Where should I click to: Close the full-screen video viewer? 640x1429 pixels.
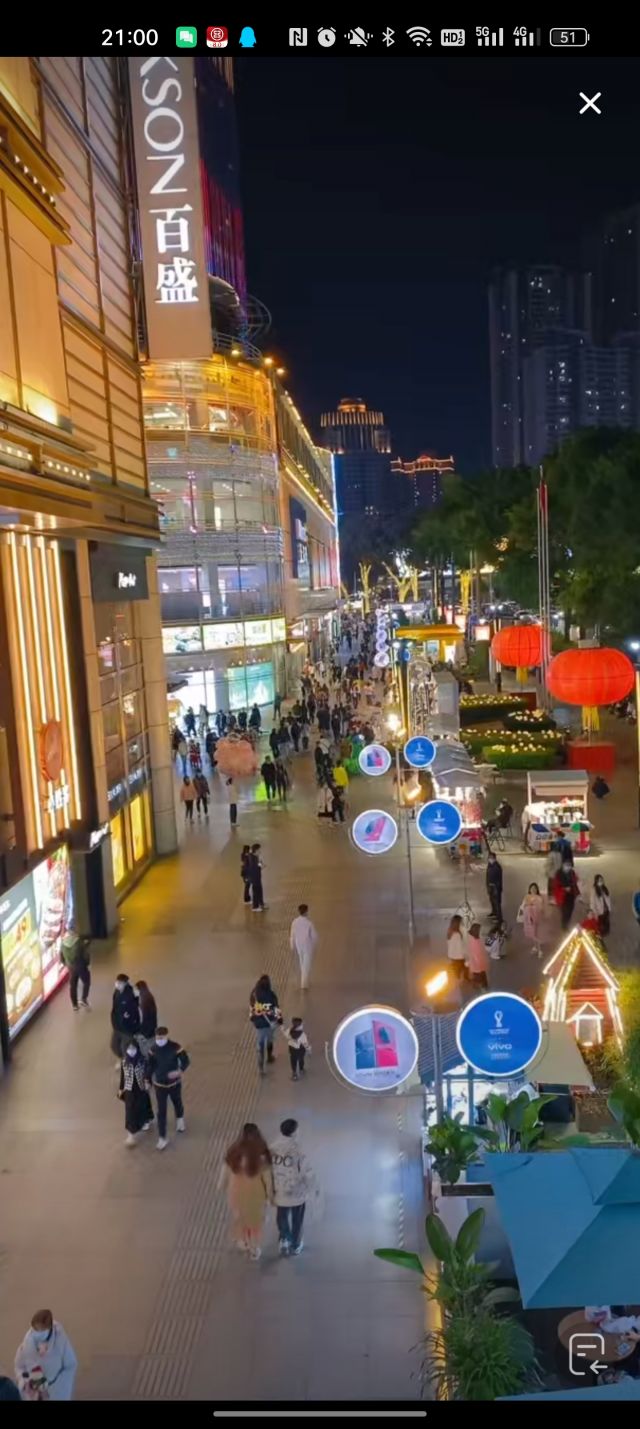coord(590,103)
